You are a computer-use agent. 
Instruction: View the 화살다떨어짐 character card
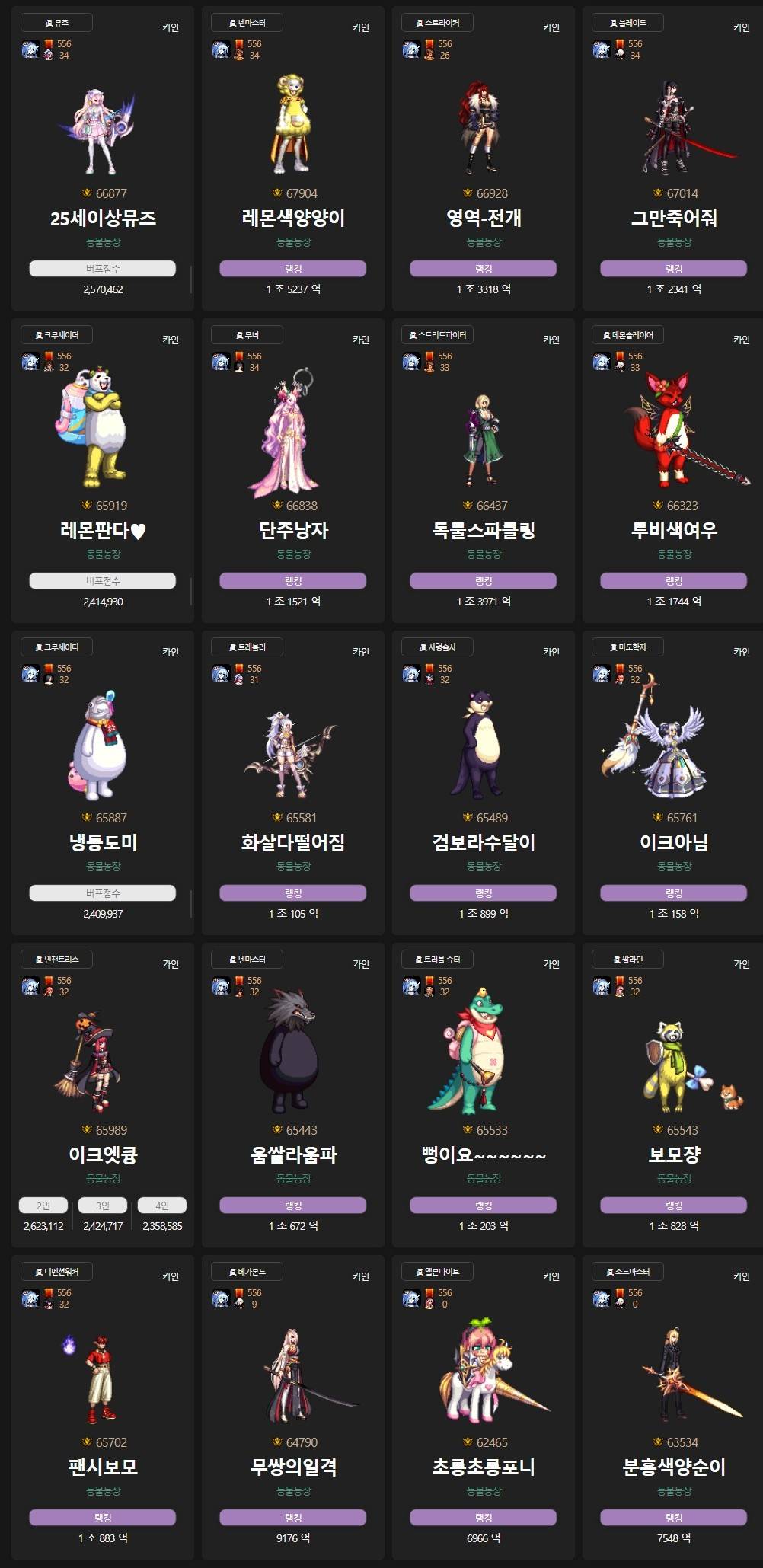(293, 783)
